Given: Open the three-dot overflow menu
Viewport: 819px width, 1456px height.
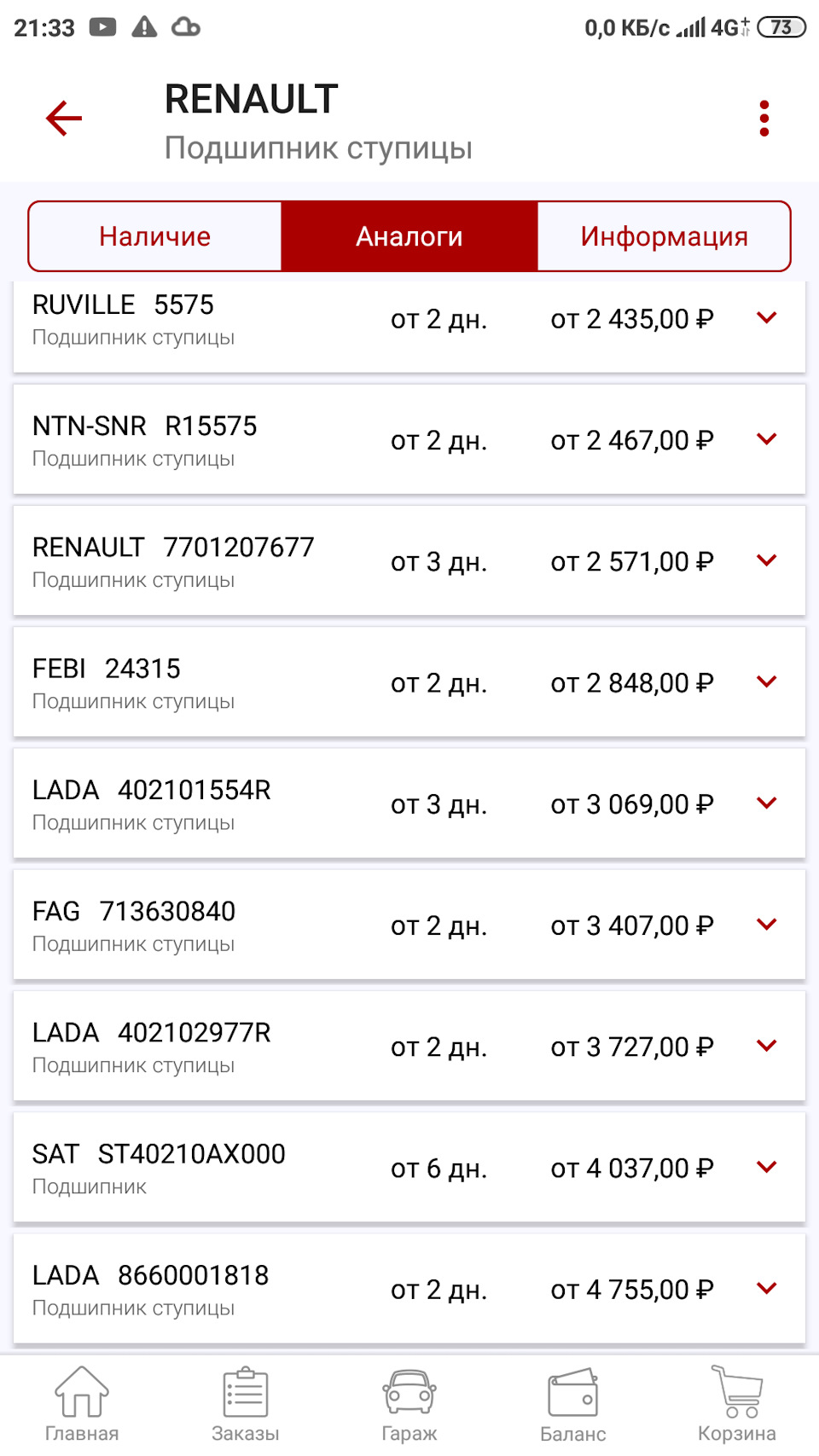Looking at the screenshot, I should (x=764, y=119).
